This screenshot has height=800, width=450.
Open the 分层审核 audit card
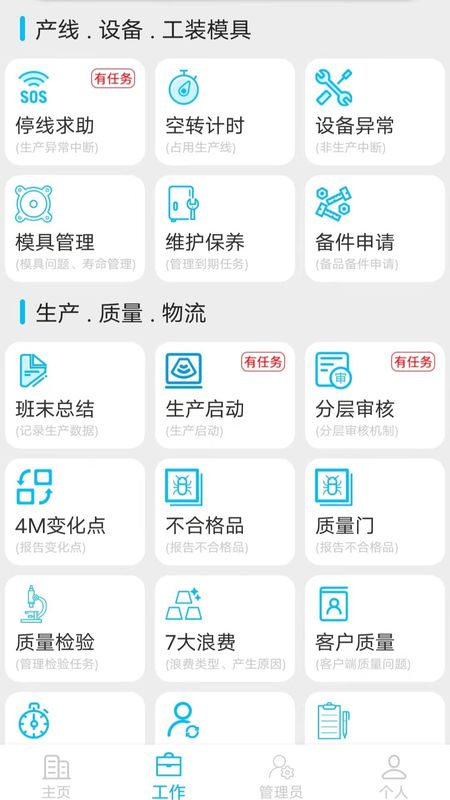tap(375, 395)
